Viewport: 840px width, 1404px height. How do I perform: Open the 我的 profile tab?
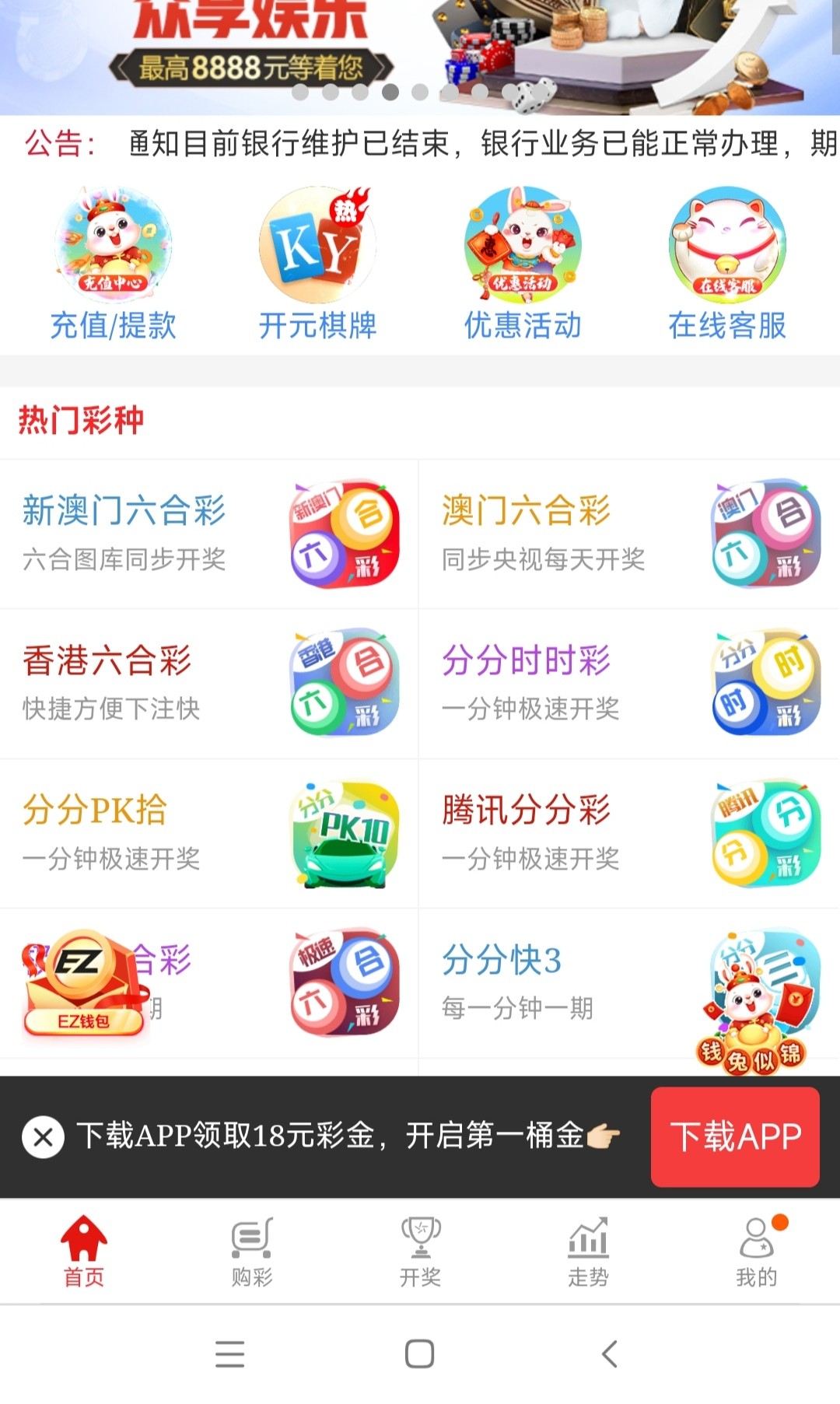pos(756,1252)
